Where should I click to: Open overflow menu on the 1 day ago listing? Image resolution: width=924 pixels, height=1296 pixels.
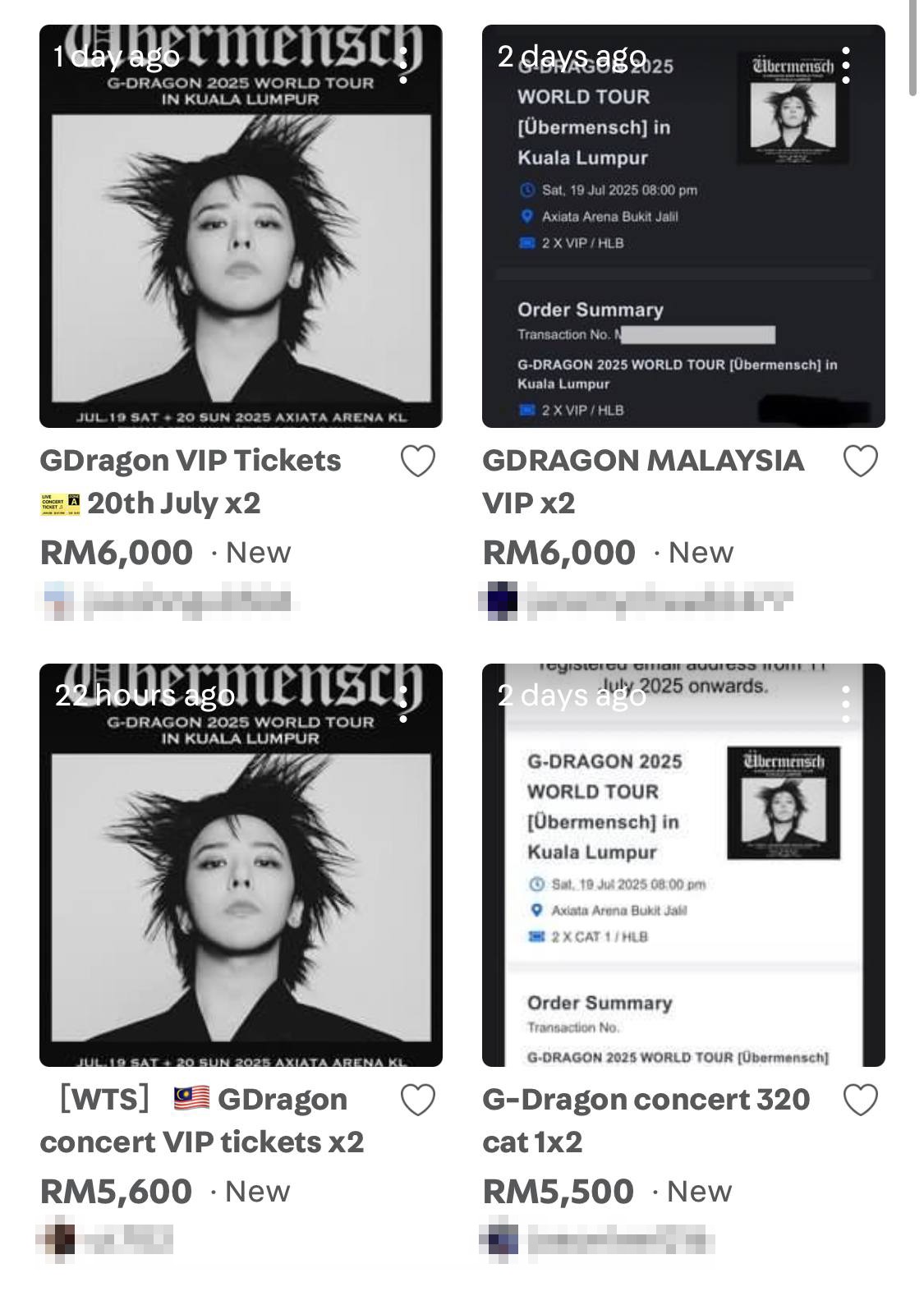click(403, 66)
